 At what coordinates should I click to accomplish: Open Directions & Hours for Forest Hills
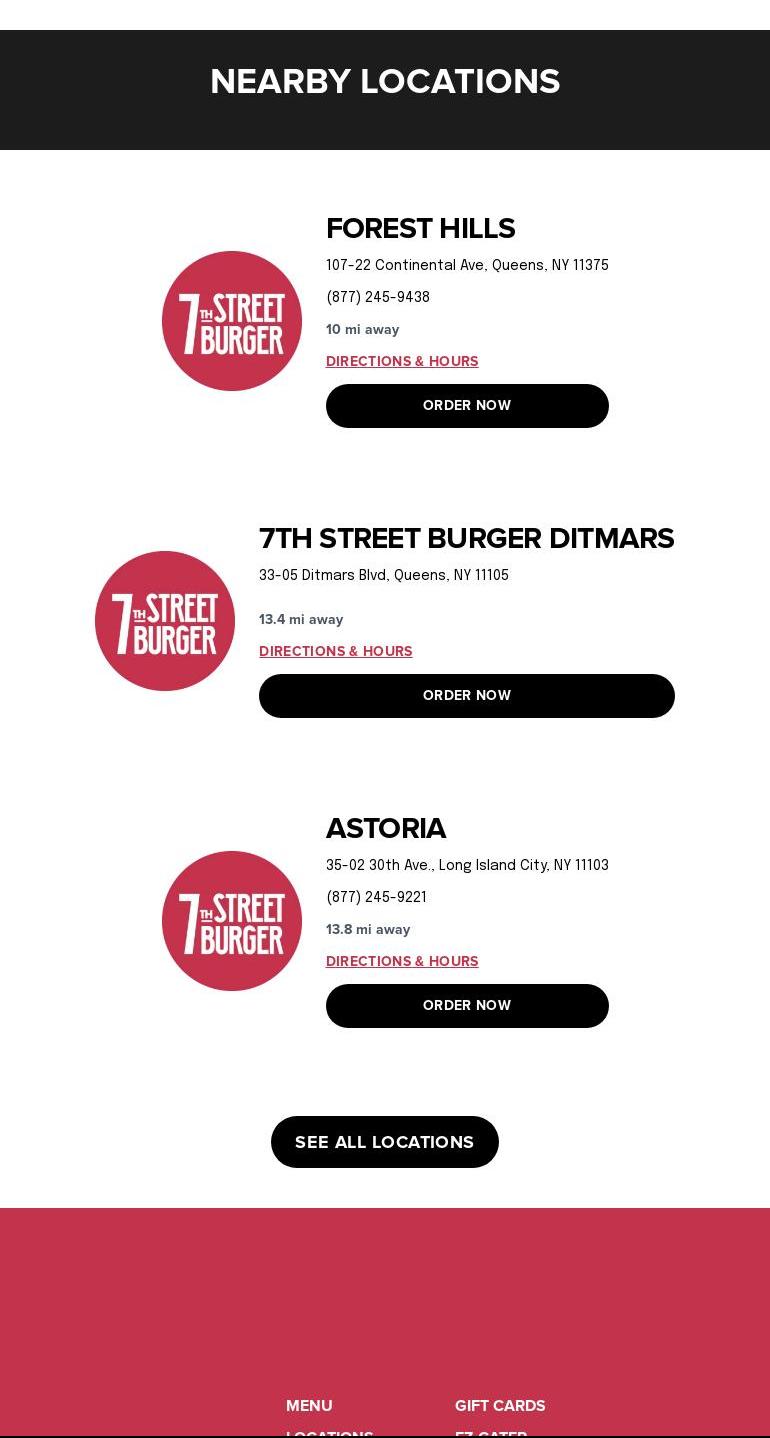[402, 361]
